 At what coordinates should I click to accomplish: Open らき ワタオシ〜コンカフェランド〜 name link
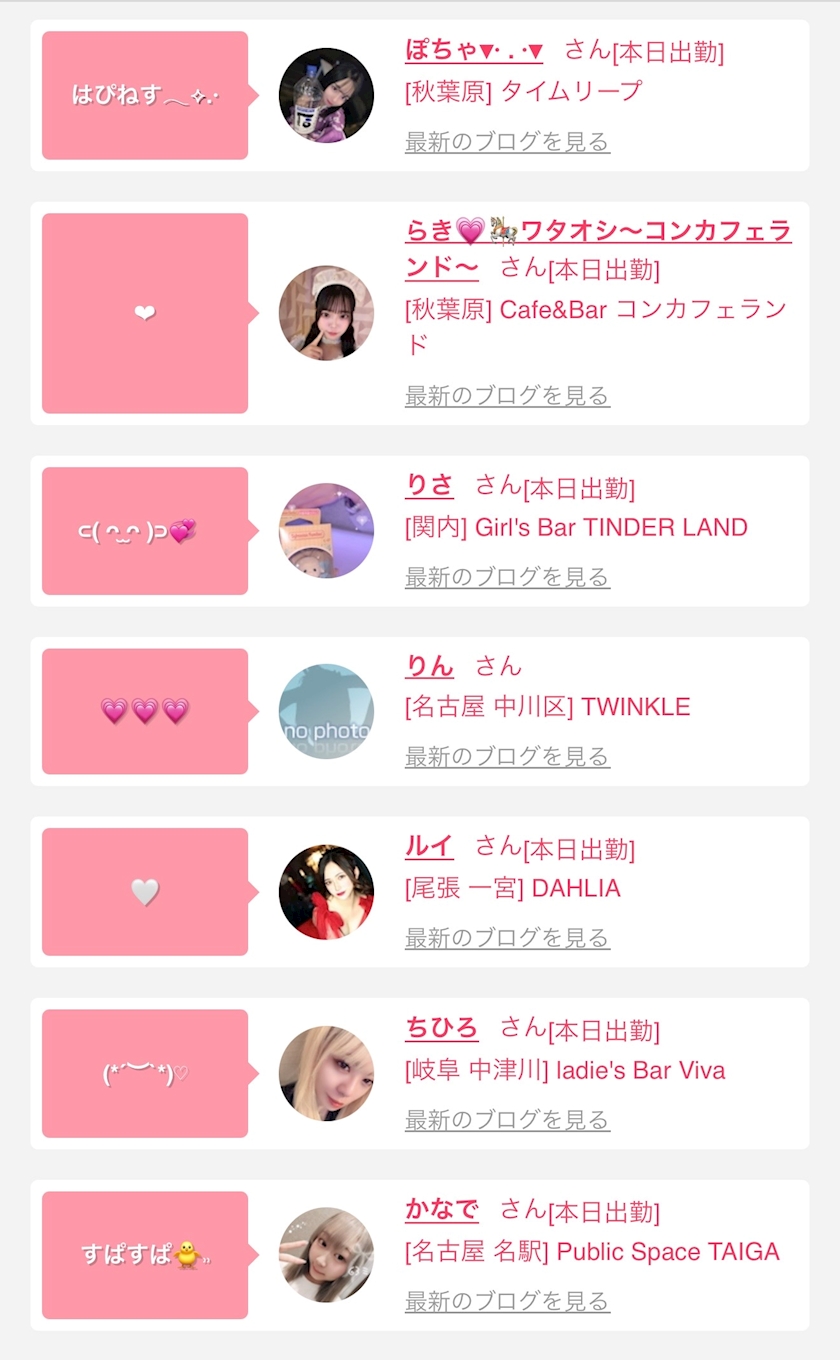coord(598,249)
